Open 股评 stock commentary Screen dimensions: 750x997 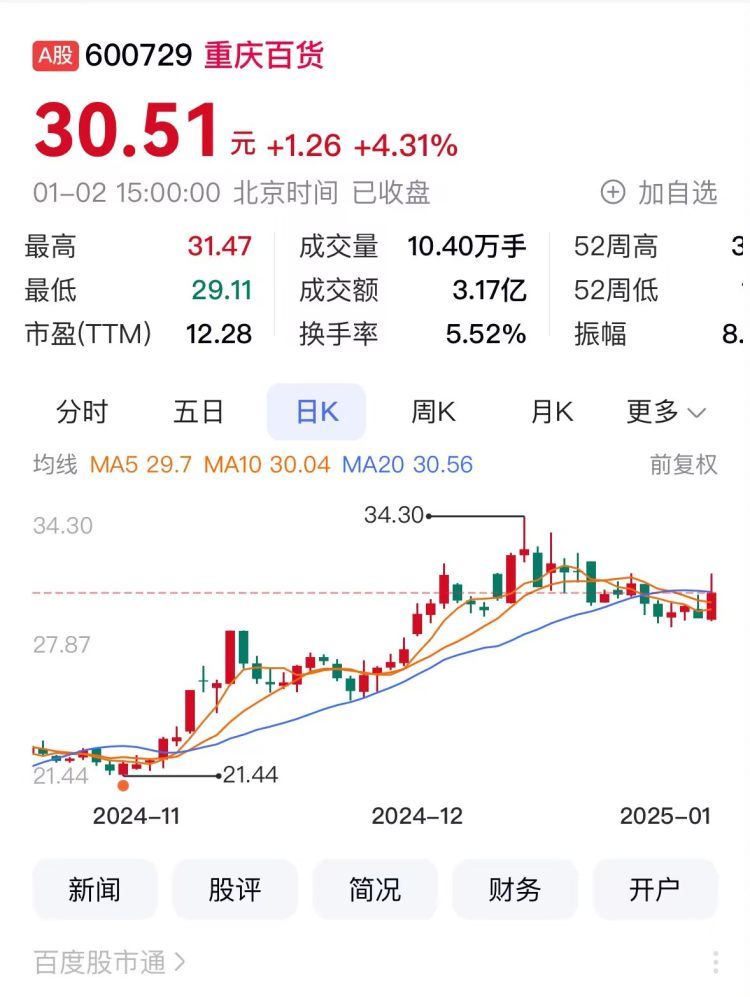(235, 889)
